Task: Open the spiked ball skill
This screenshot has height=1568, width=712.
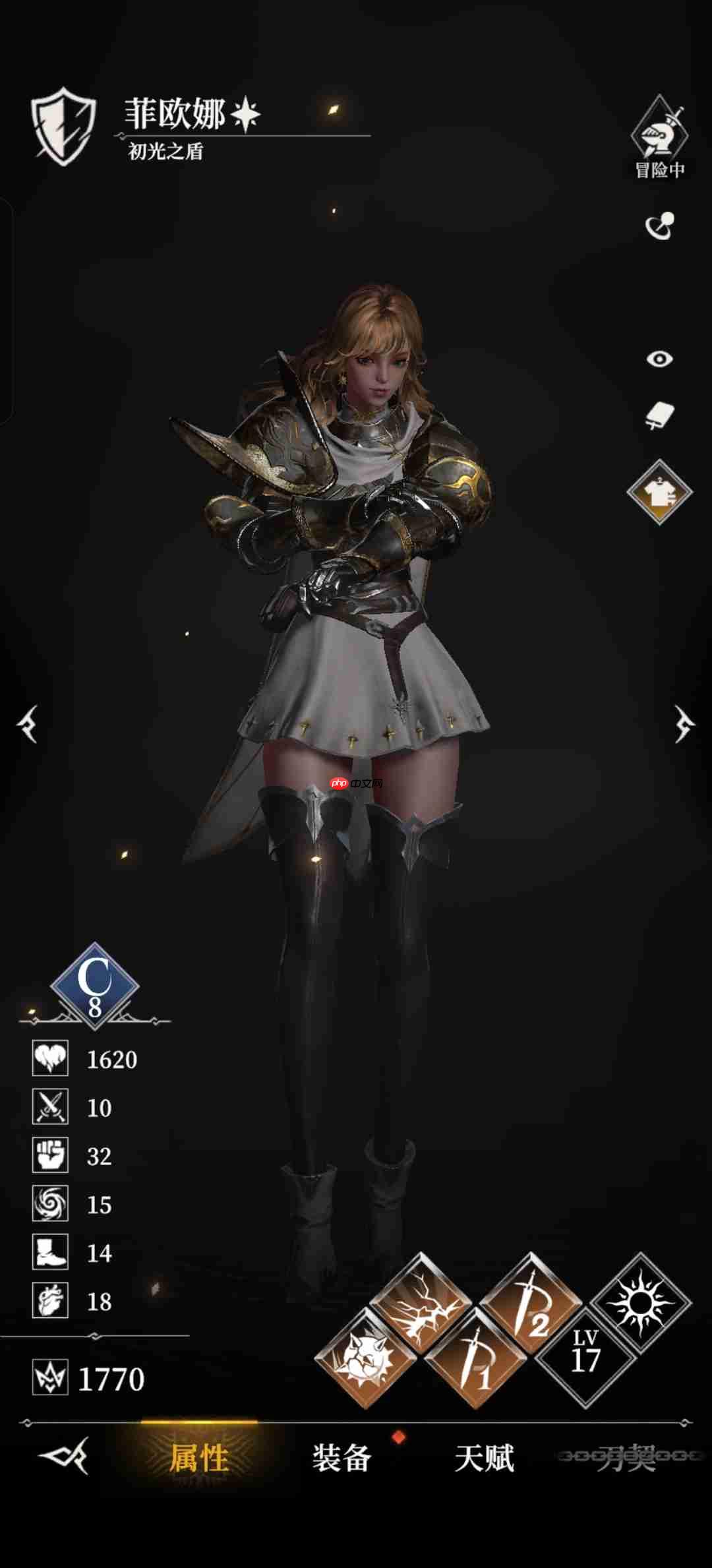Action: 365,1358
